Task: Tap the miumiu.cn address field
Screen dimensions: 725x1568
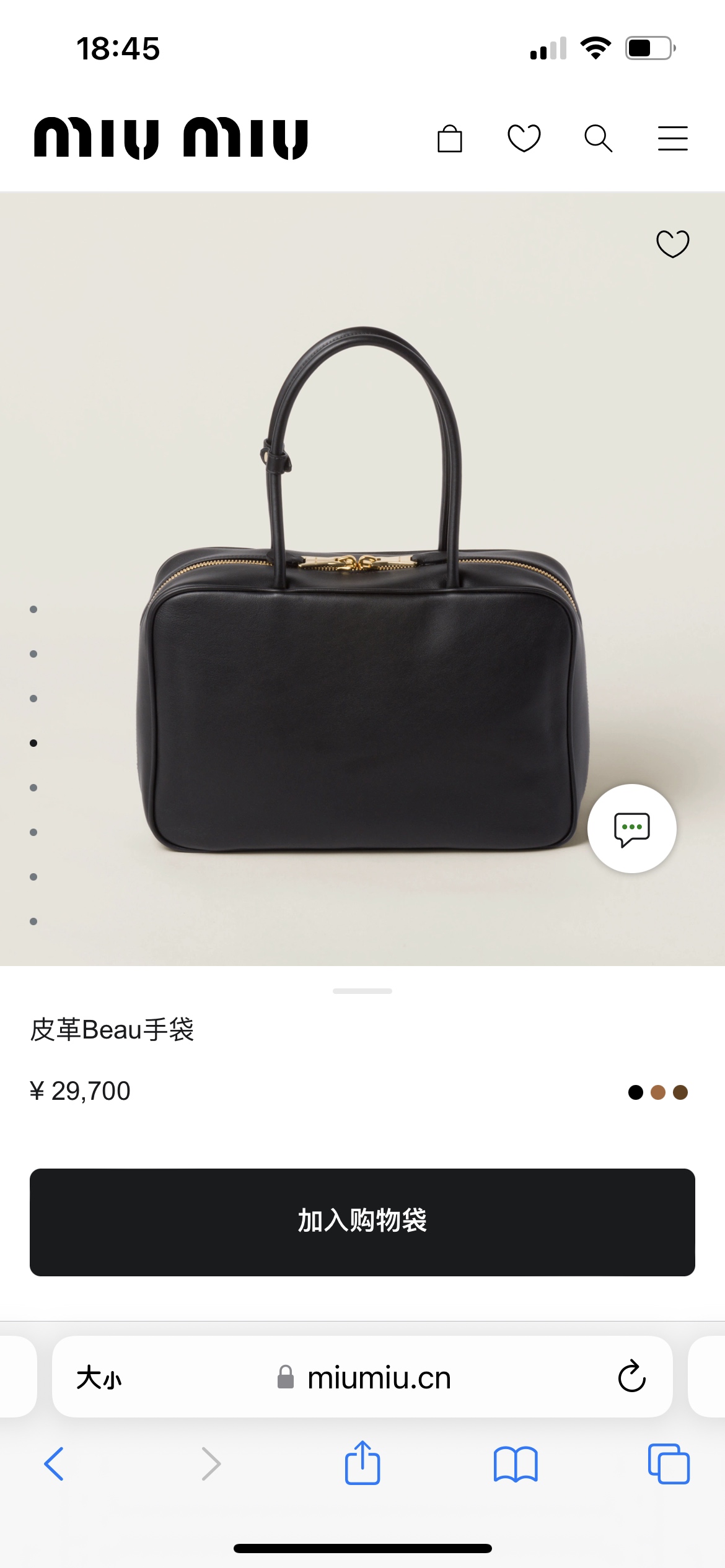Action: pyautogui.click(x=362, y=1377)
